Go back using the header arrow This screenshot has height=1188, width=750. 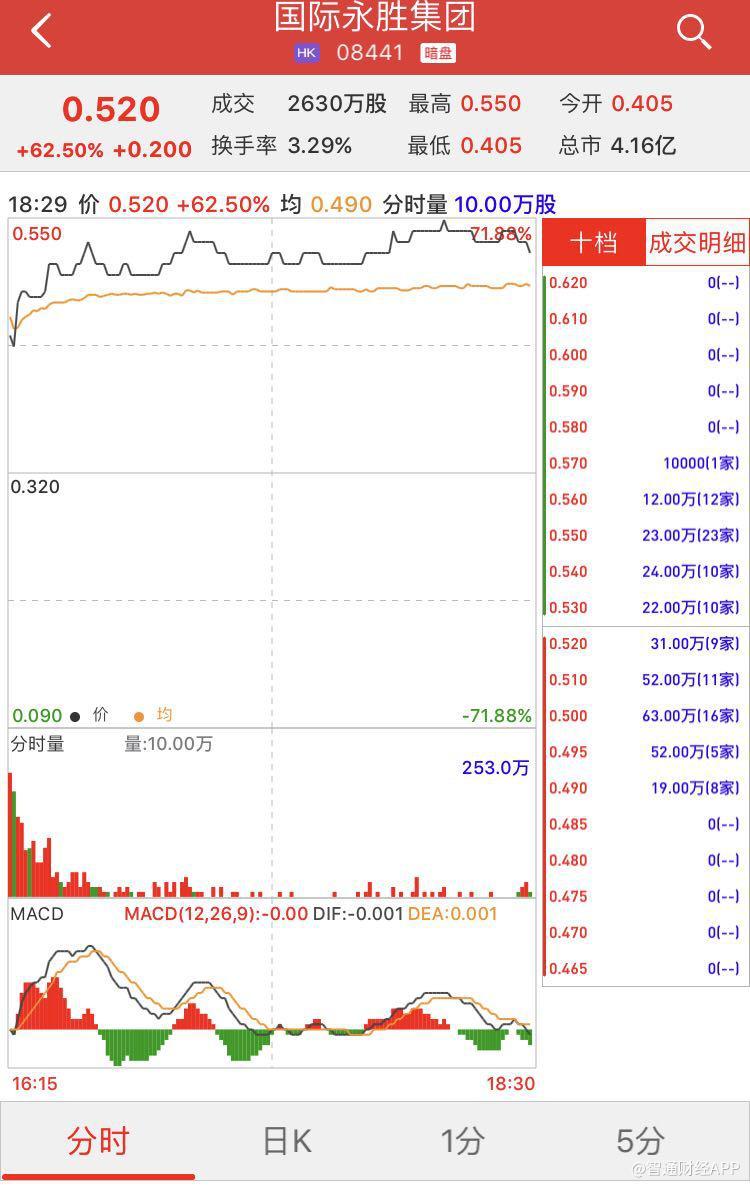[41, 32]
